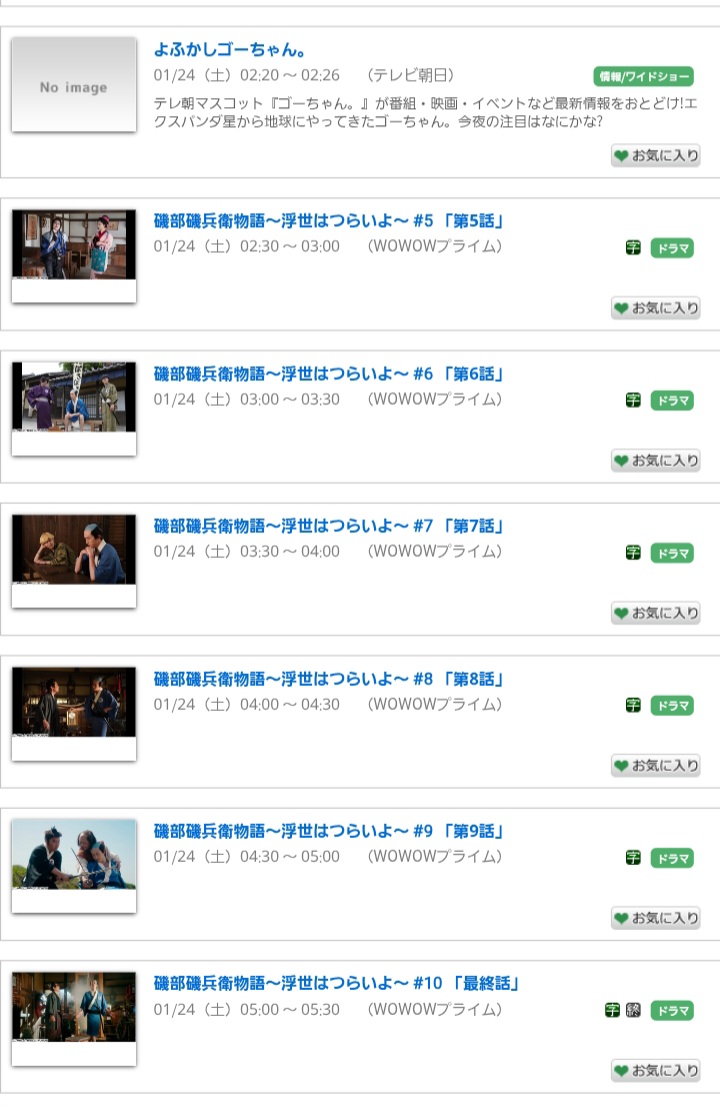Open 磯部磯兵衛物語 #6 第6話 title link
The height and width of the screenshot is (1106, 720).
coord(329,374)
